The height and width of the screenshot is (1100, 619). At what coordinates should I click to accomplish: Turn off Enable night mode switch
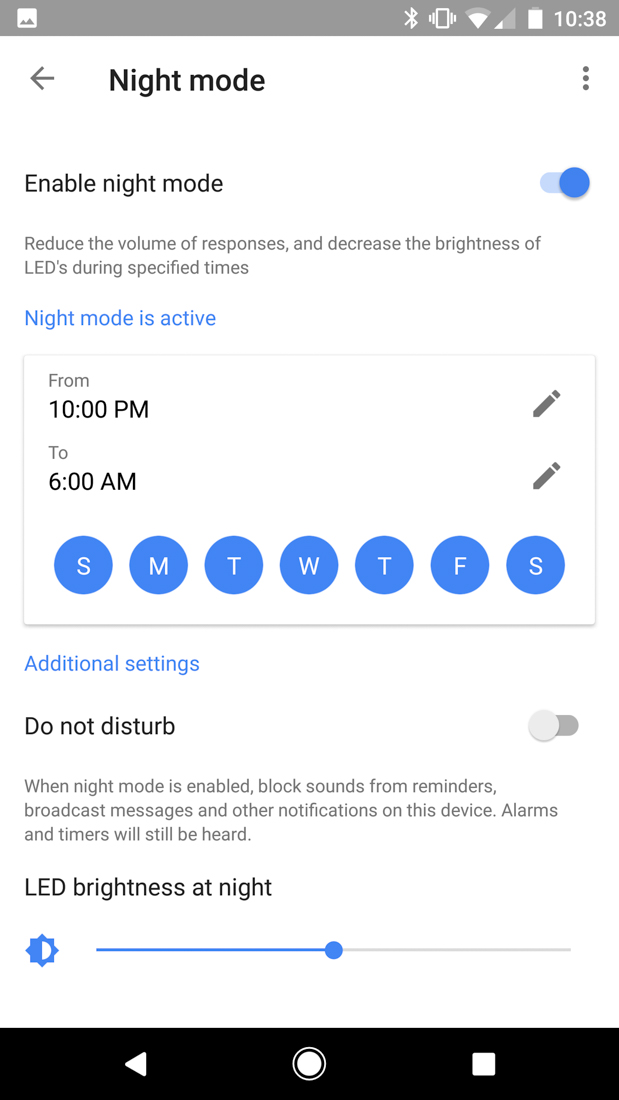click(x=565, y=184)
